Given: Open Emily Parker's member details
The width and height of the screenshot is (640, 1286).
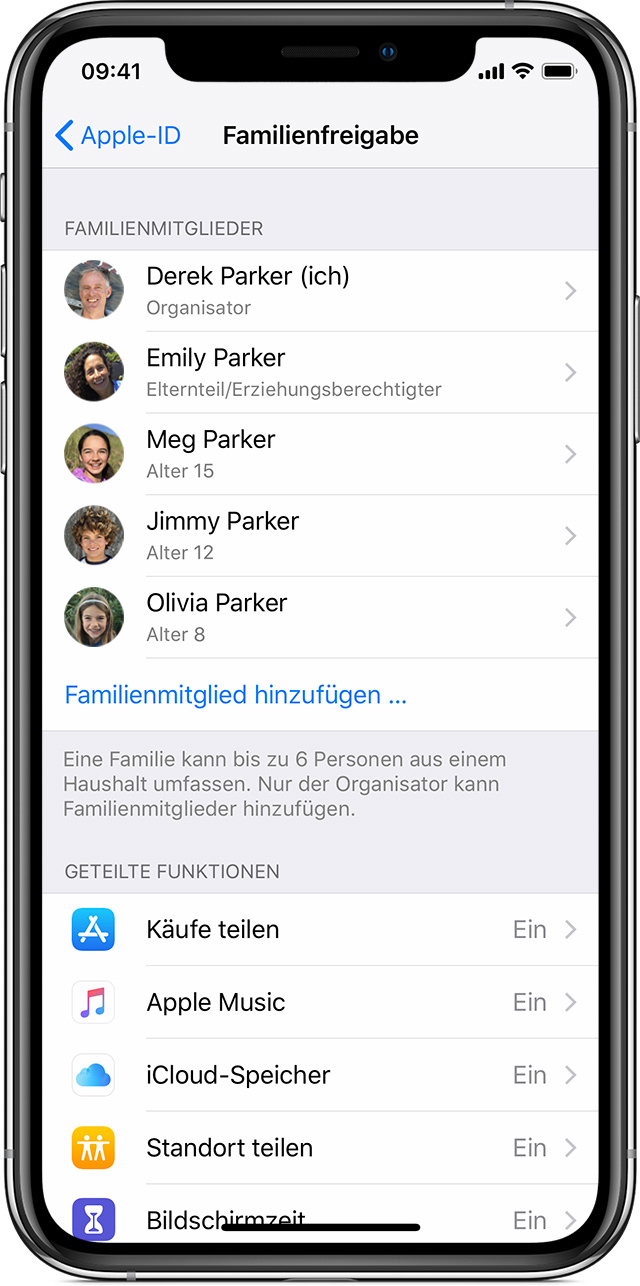Looking at the screenshot, I should tap(320, 372).
